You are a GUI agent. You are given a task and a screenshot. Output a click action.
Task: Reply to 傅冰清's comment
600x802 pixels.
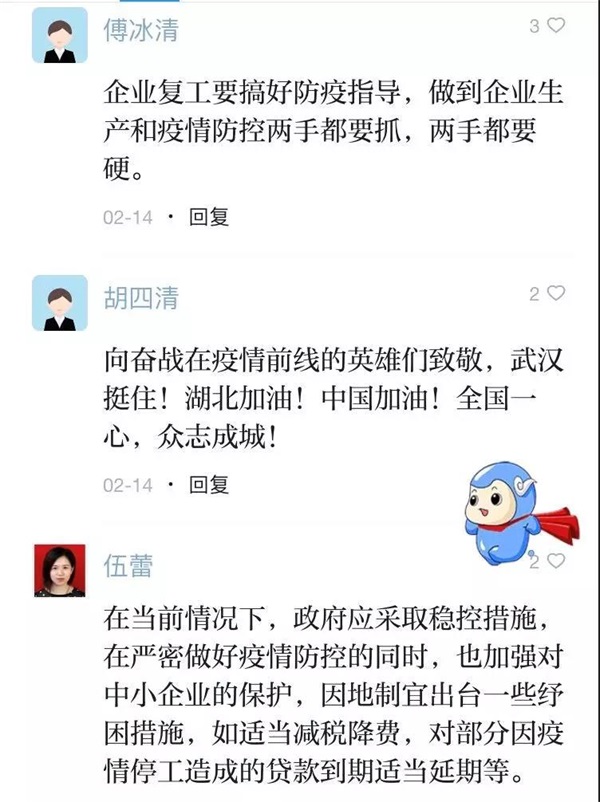click(x=210, y=216)
